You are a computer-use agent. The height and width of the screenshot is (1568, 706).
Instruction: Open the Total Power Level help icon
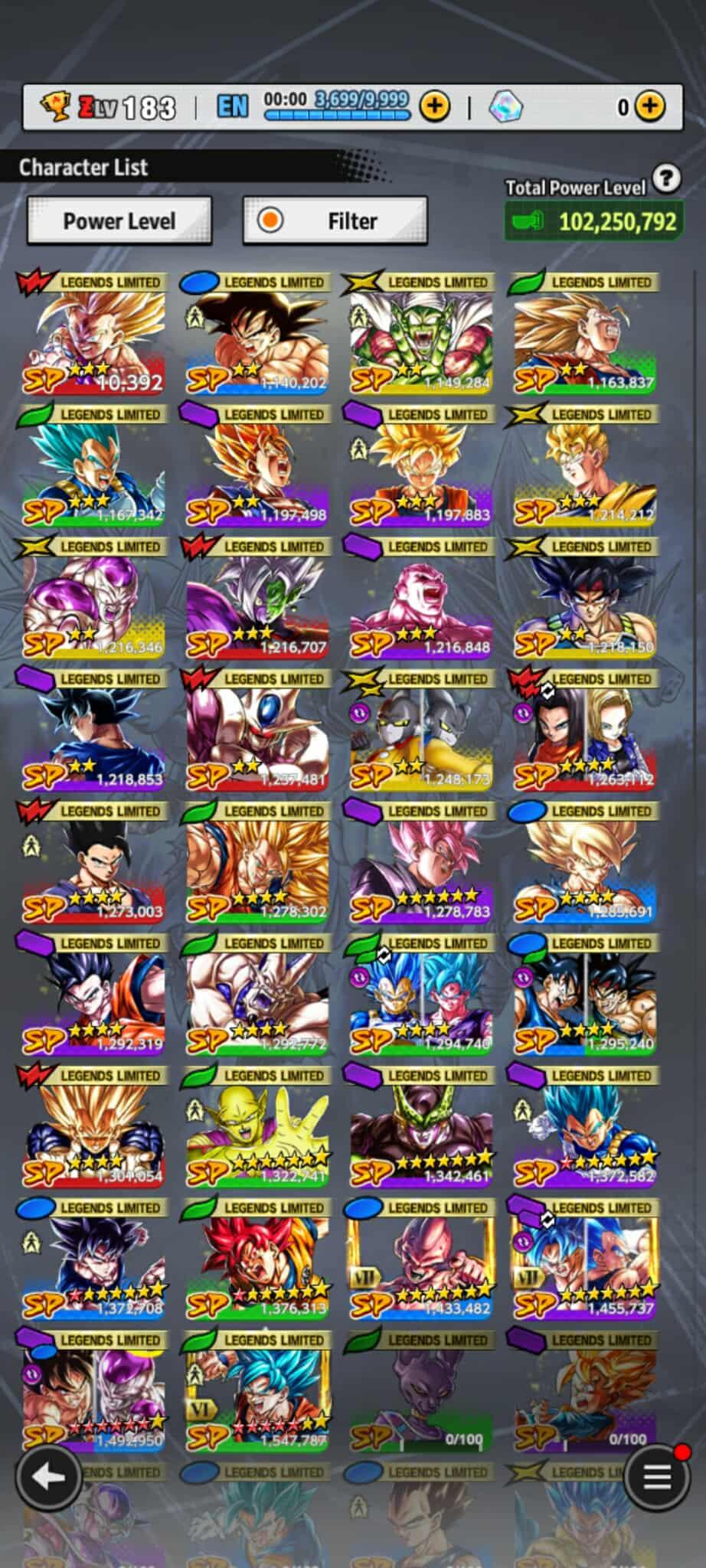666,178
